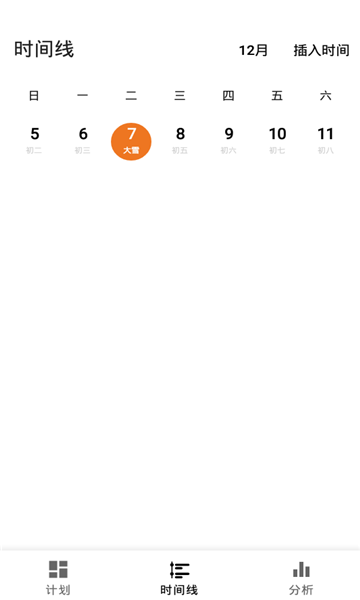
Task: Select date 9 (初六)
Action: (229, 141)
